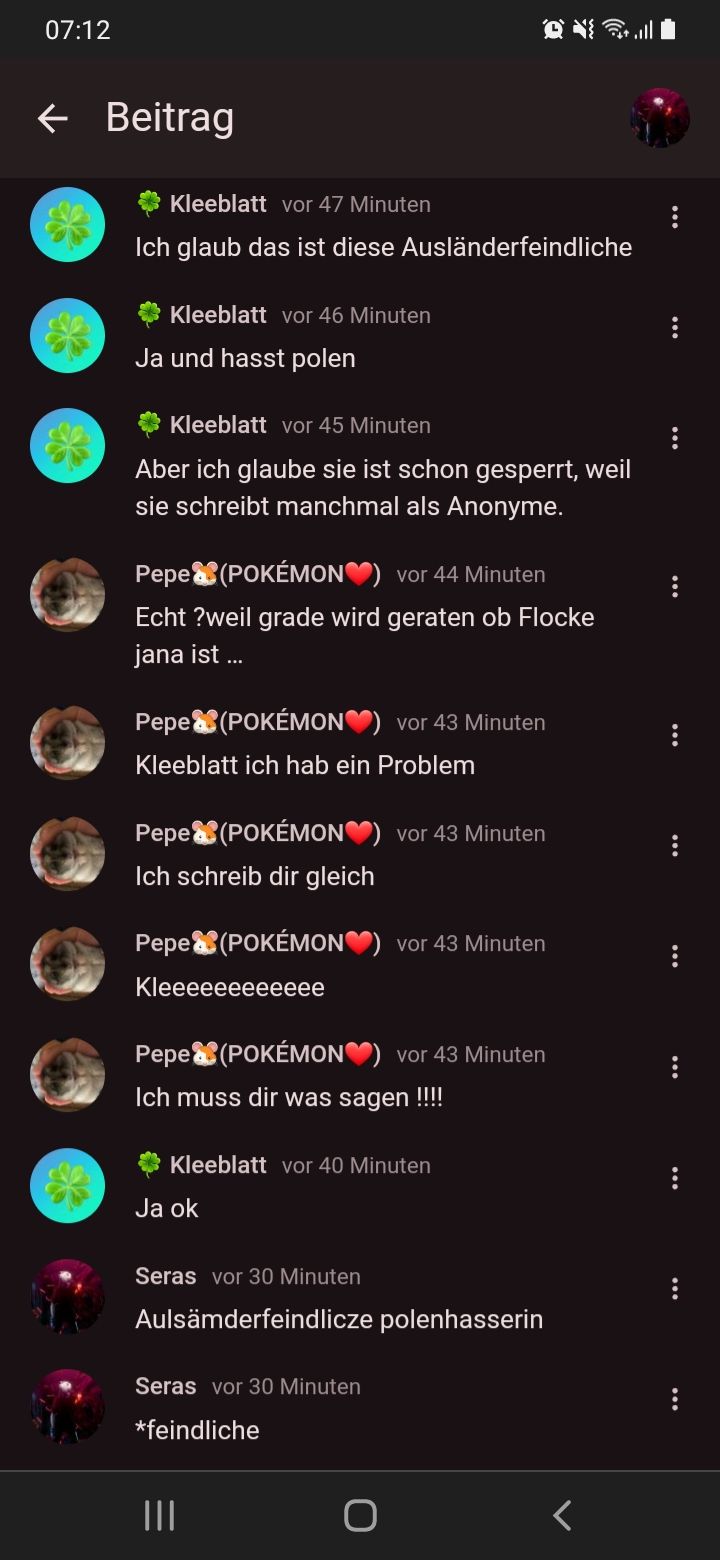Open options for the 'Ja und hasst polen' comment
The width and height of the screenshot is (720, 1560).
point(675,328)
